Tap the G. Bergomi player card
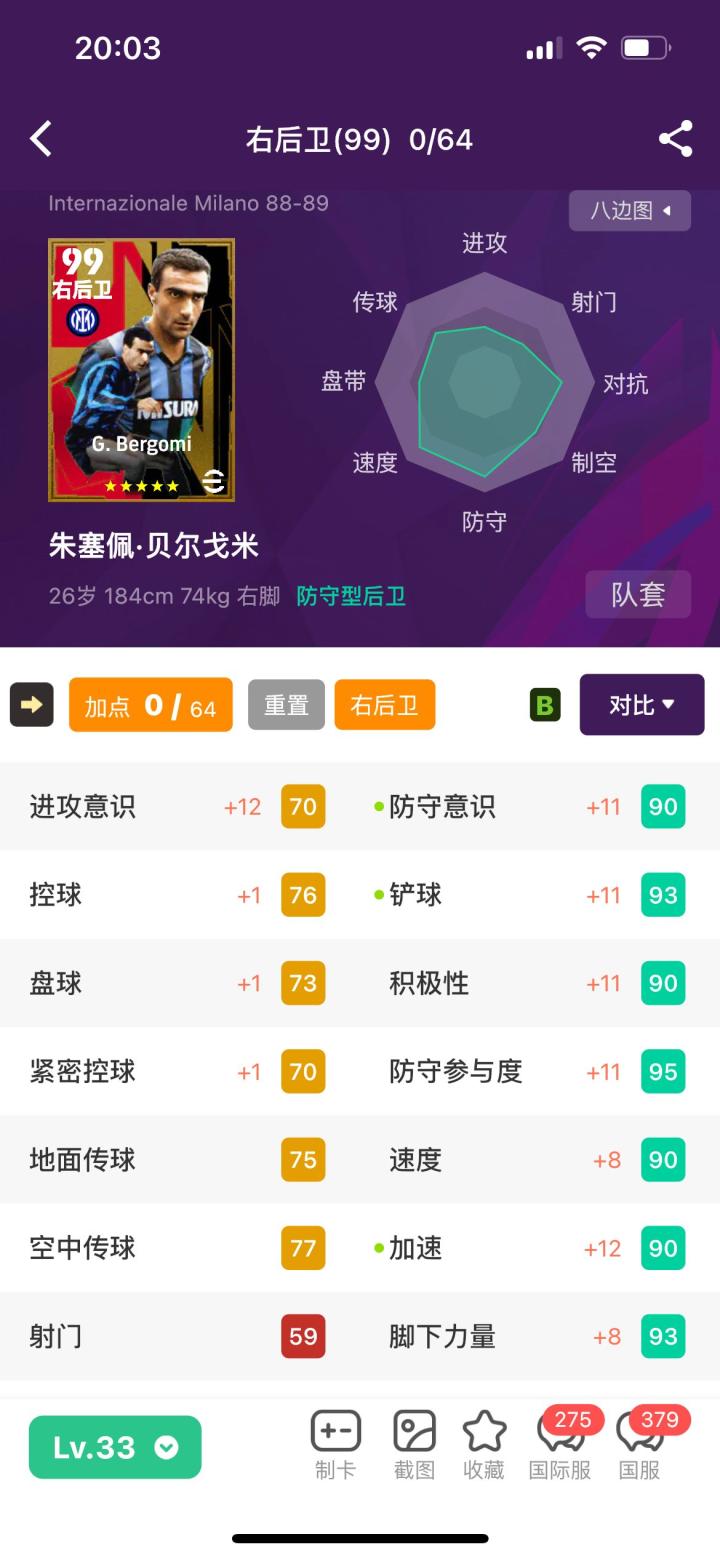The image size is (720, 1558). (x=141, y=370)
